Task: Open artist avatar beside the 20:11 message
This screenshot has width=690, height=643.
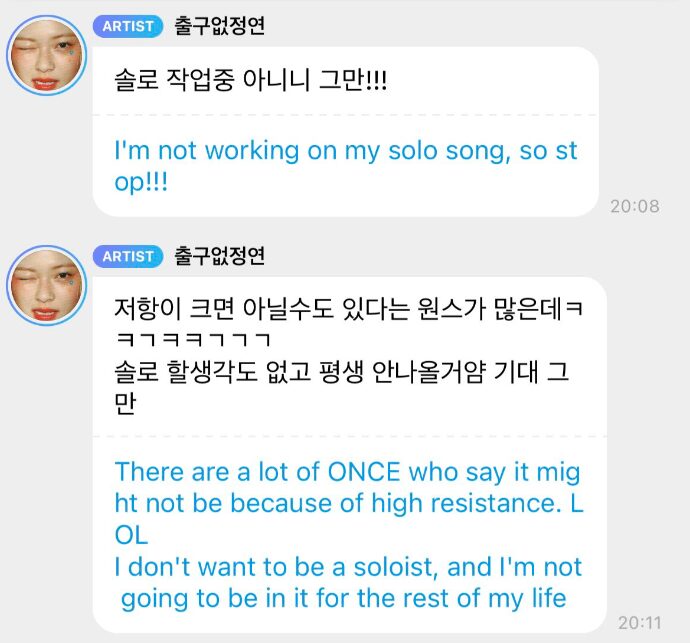Action: [47, 286]
